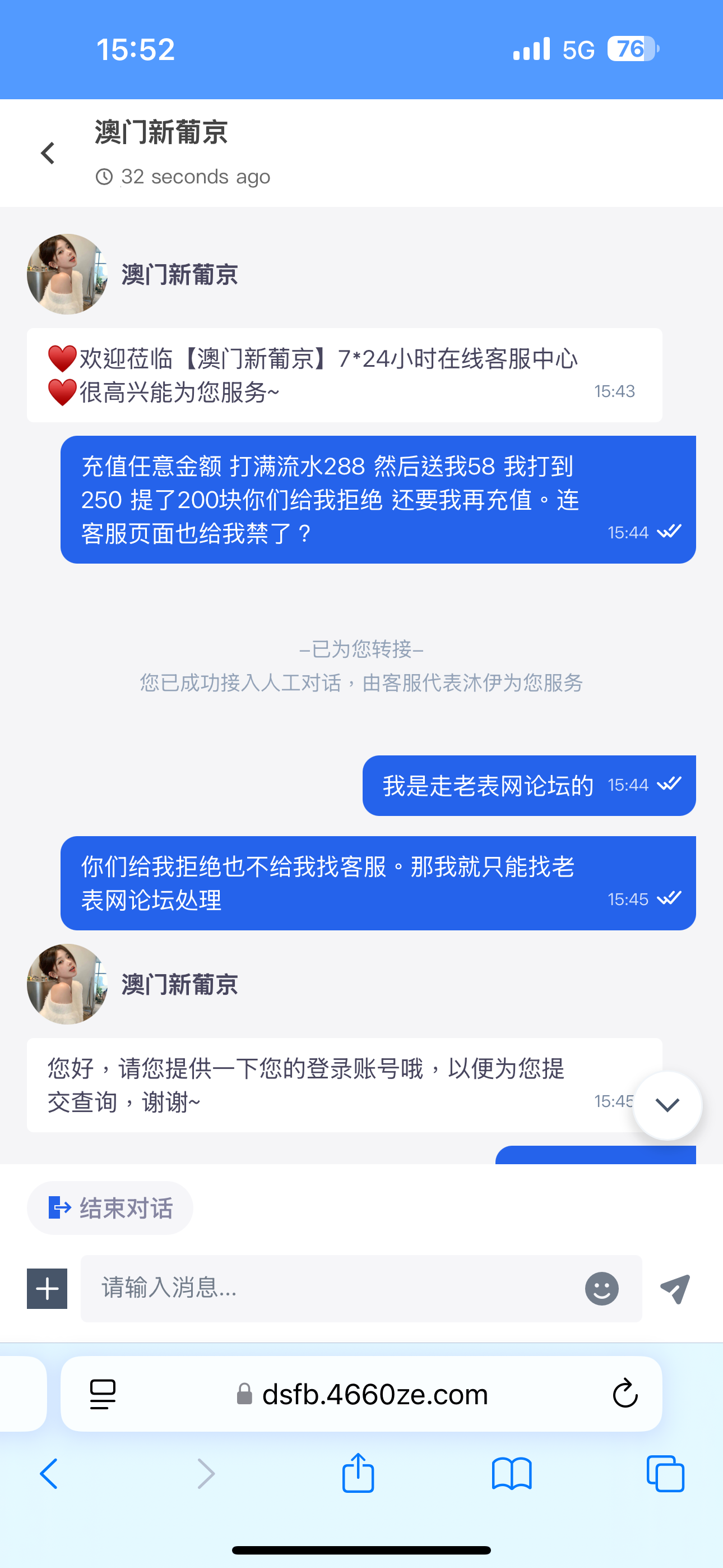Navigate back in Safari toolbar

pos(49,1474)
